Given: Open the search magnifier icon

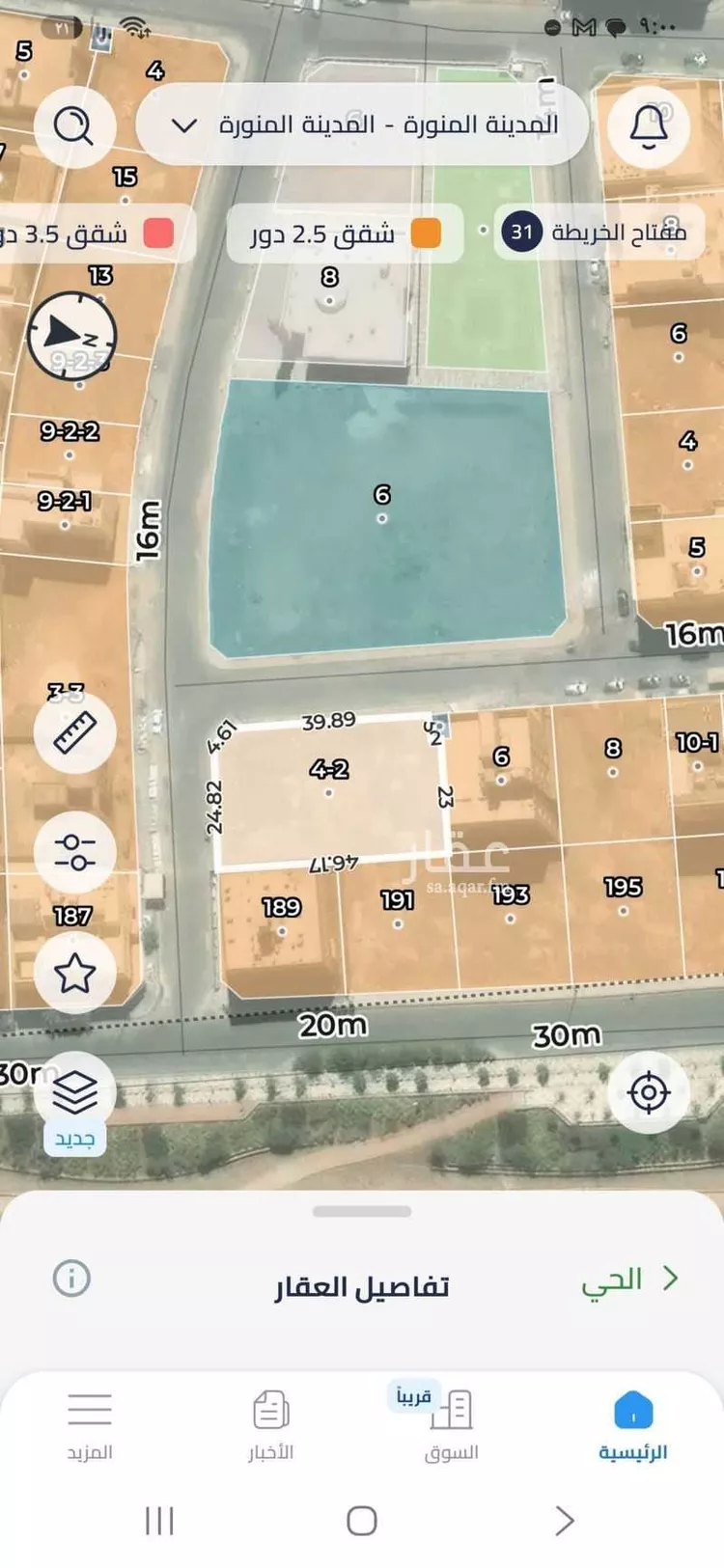Looking at the screenshot, I should (75, 125).
